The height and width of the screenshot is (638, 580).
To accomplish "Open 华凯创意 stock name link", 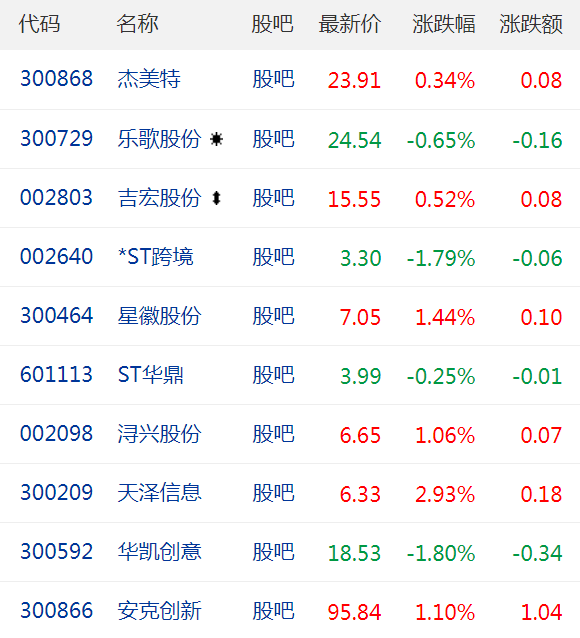I will pyautogui.click(x=159, y=552).
